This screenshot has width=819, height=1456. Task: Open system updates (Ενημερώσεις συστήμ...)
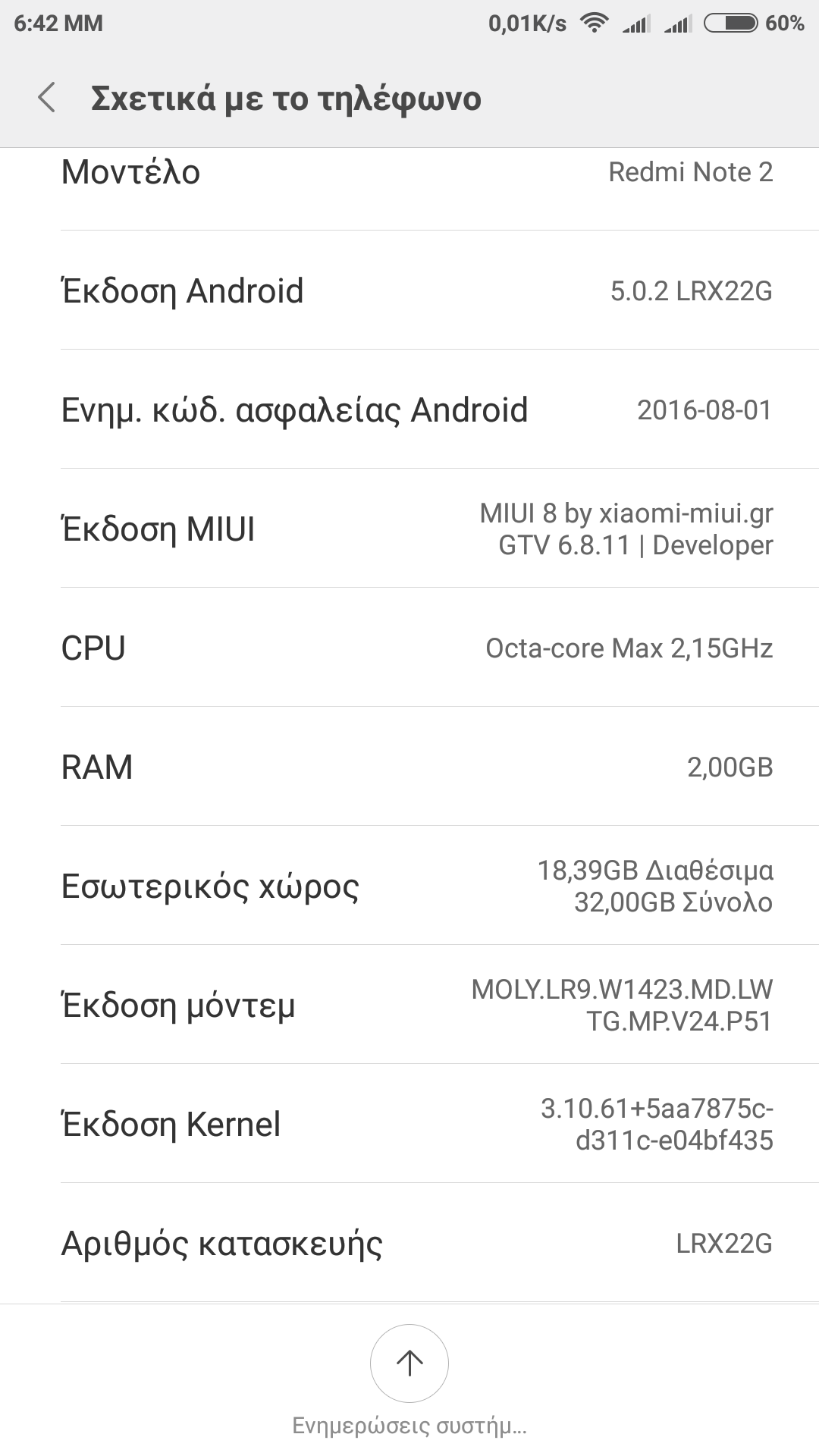point(409,1363)
